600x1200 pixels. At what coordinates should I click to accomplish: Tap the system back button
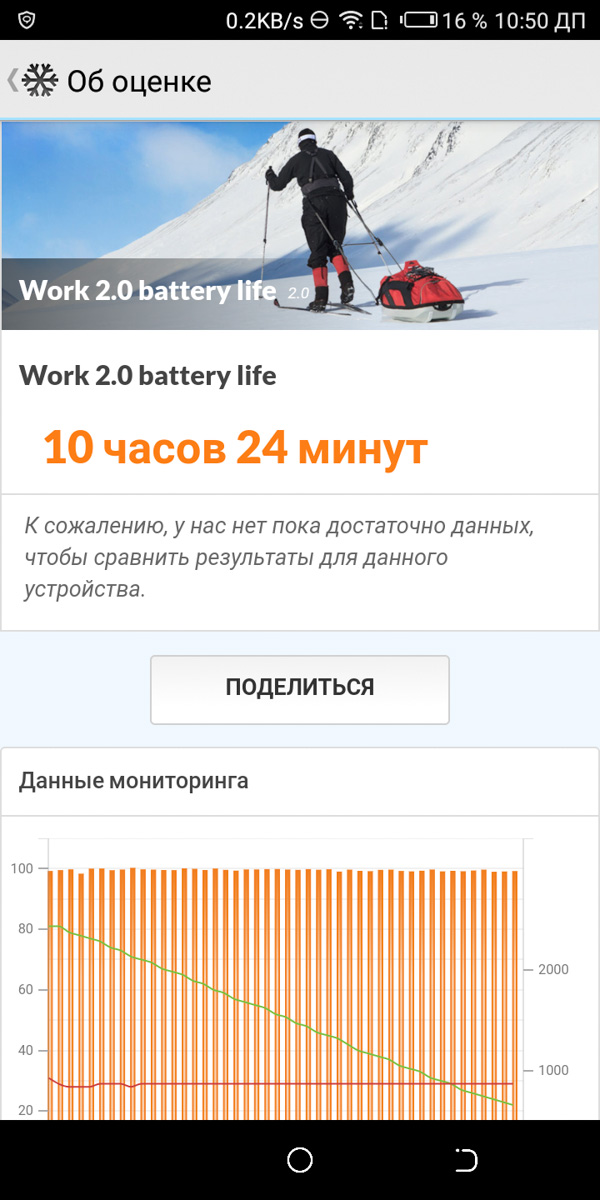(x=466, y=1160)
